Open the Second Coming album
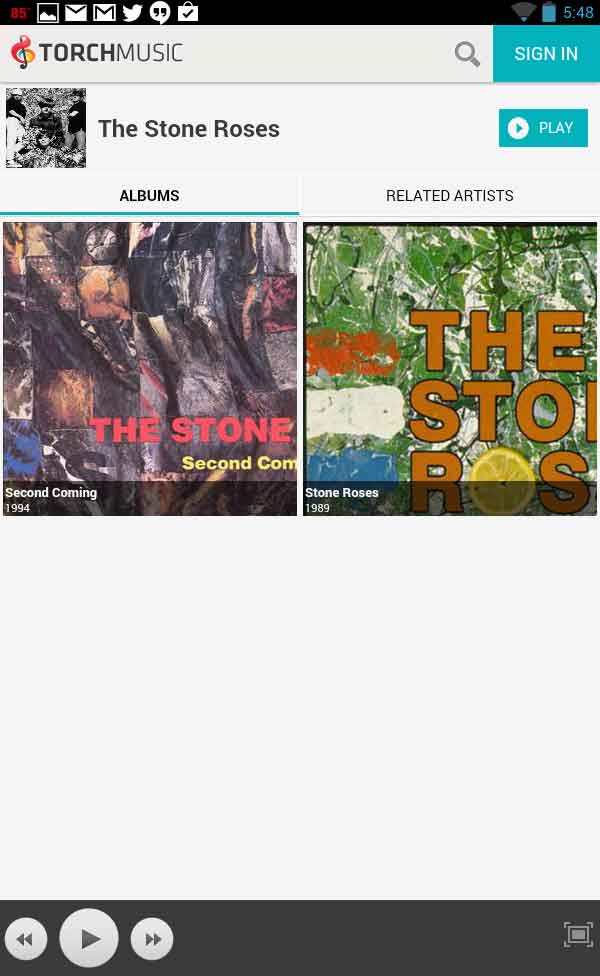The image size is (600, 976). [x=150, y=368]
